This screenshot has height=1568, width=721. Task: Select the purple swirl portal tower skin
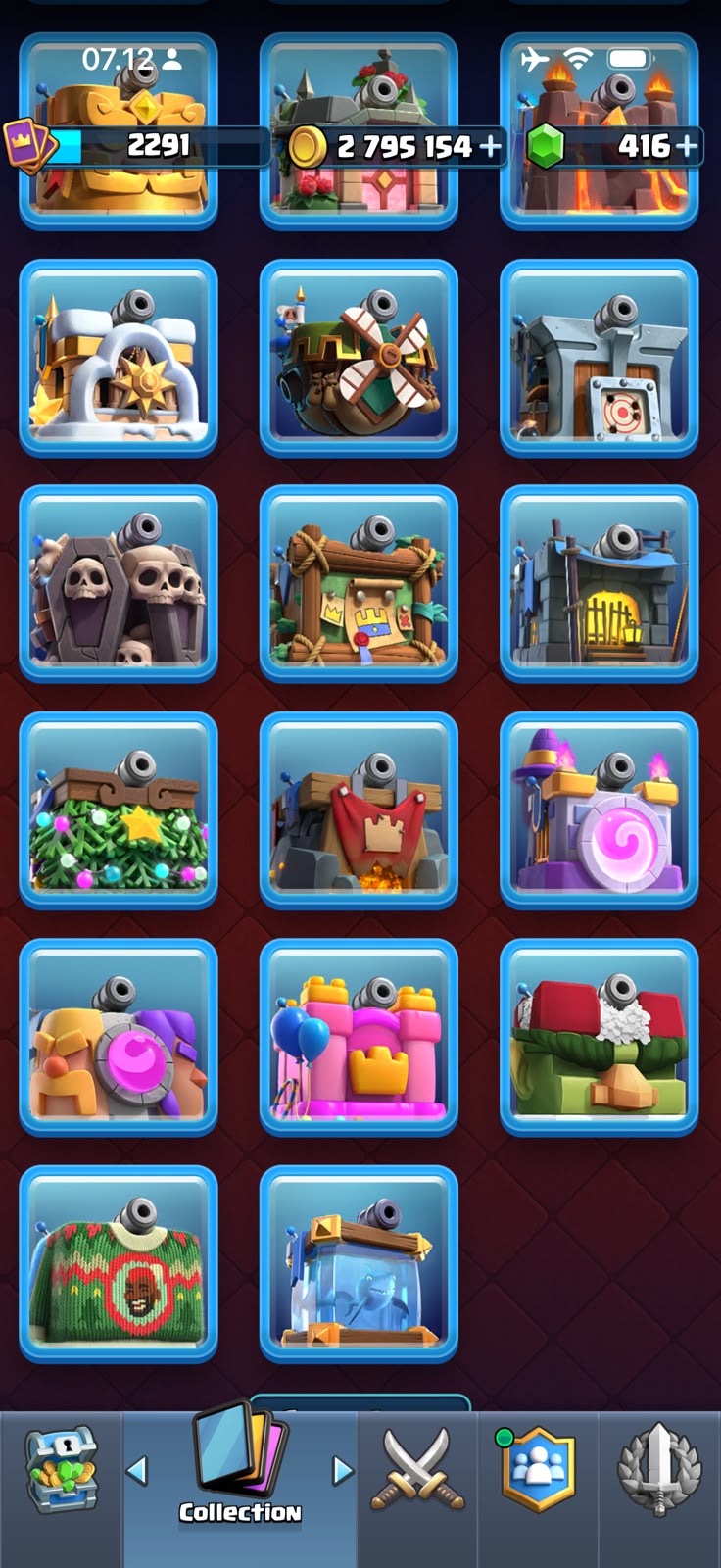coord(599,810)
